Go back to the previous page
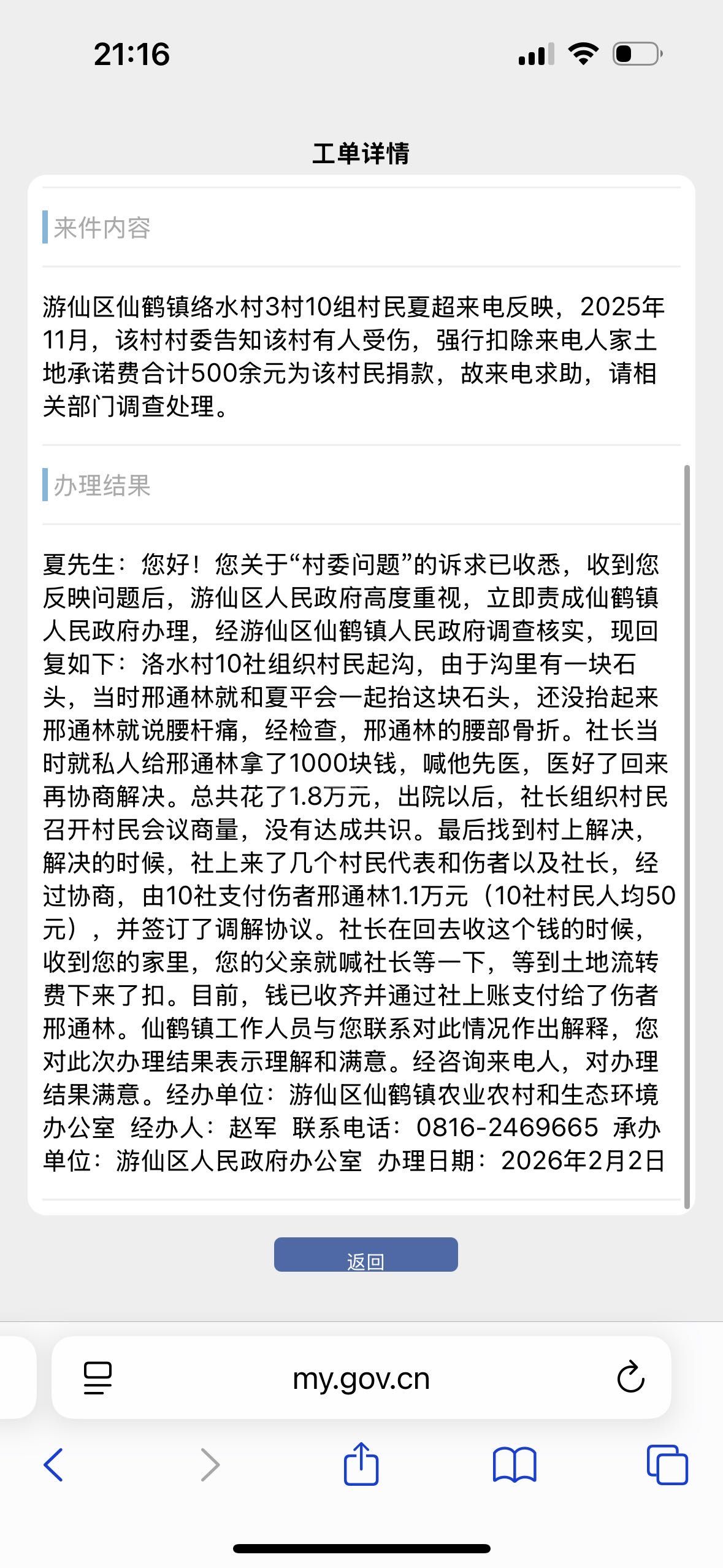 (x=53, y=1464)
